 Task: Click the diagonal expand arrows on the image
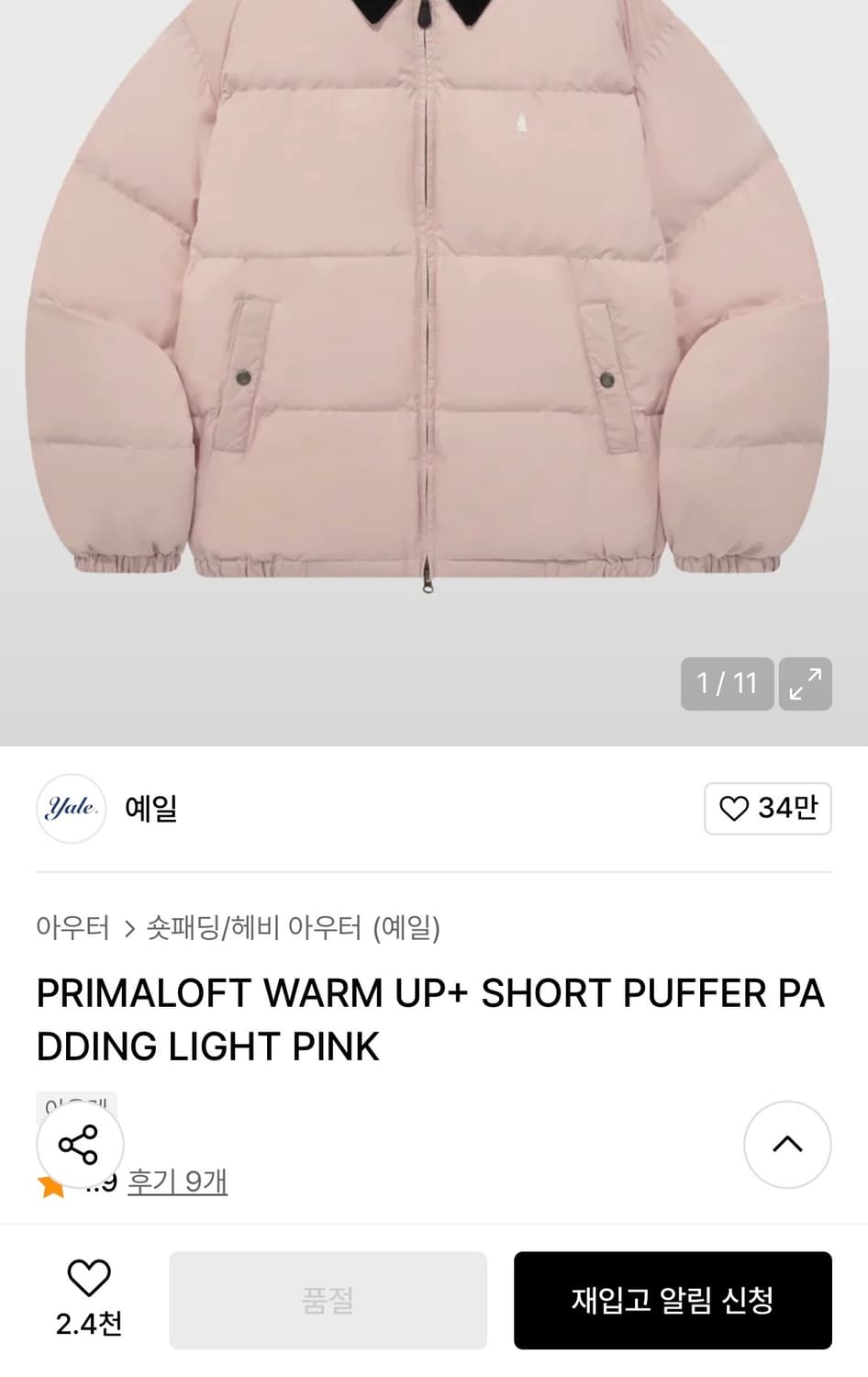click(806, 684)
